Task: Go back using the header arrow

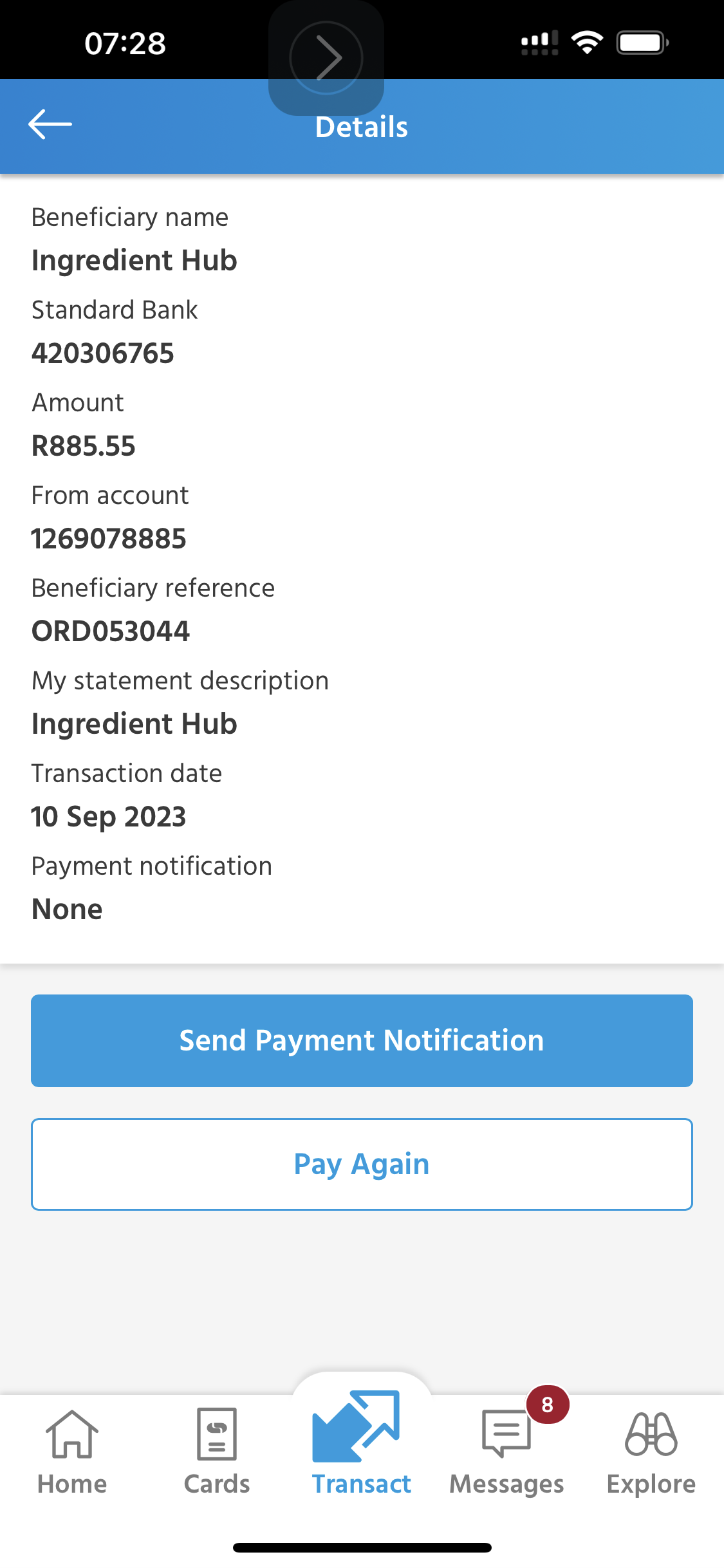Action: coord(50,124)
